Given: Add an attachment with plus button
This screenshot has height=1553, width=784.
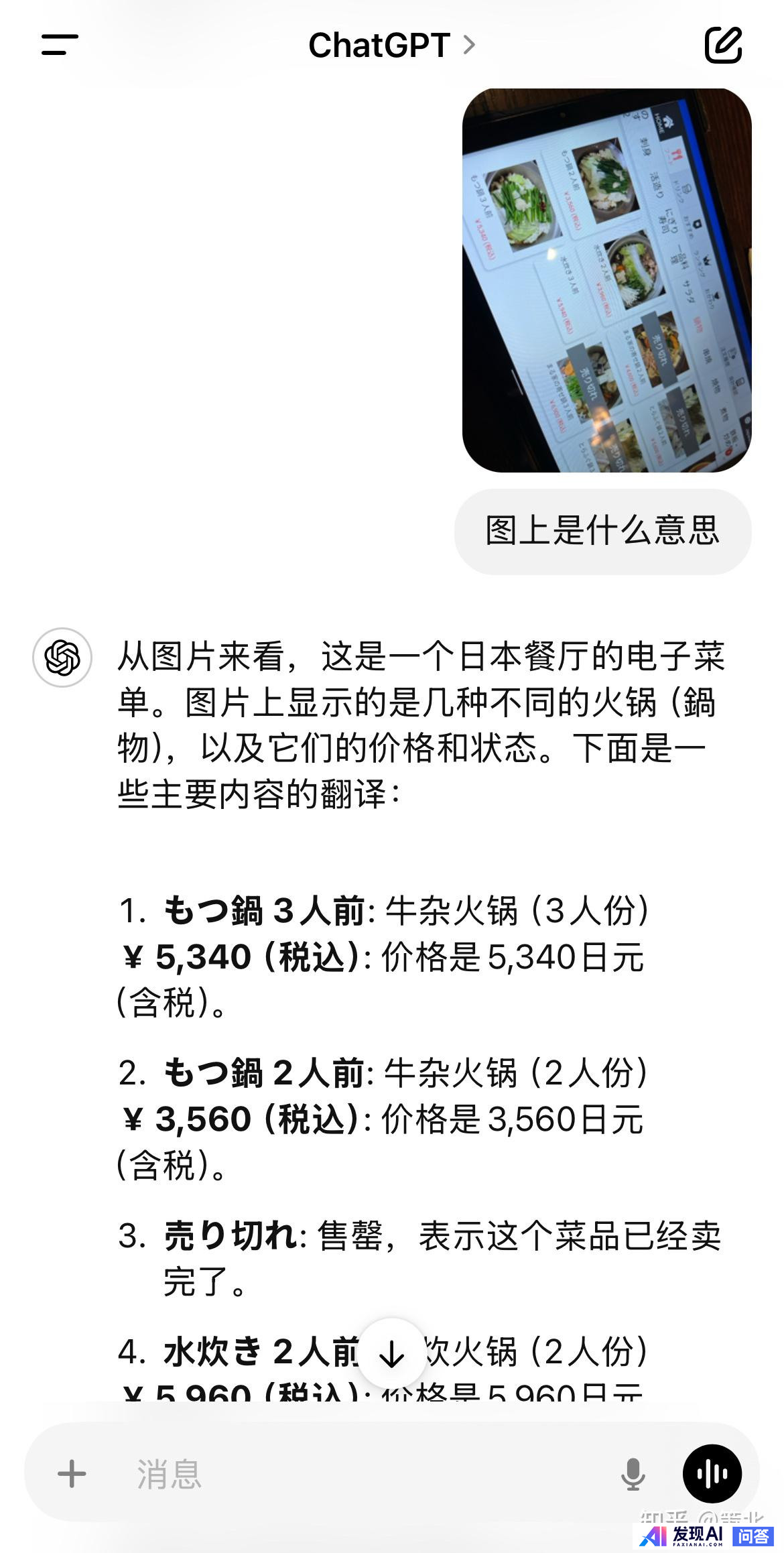Looking at the screenshot, I should (72, 1474).
